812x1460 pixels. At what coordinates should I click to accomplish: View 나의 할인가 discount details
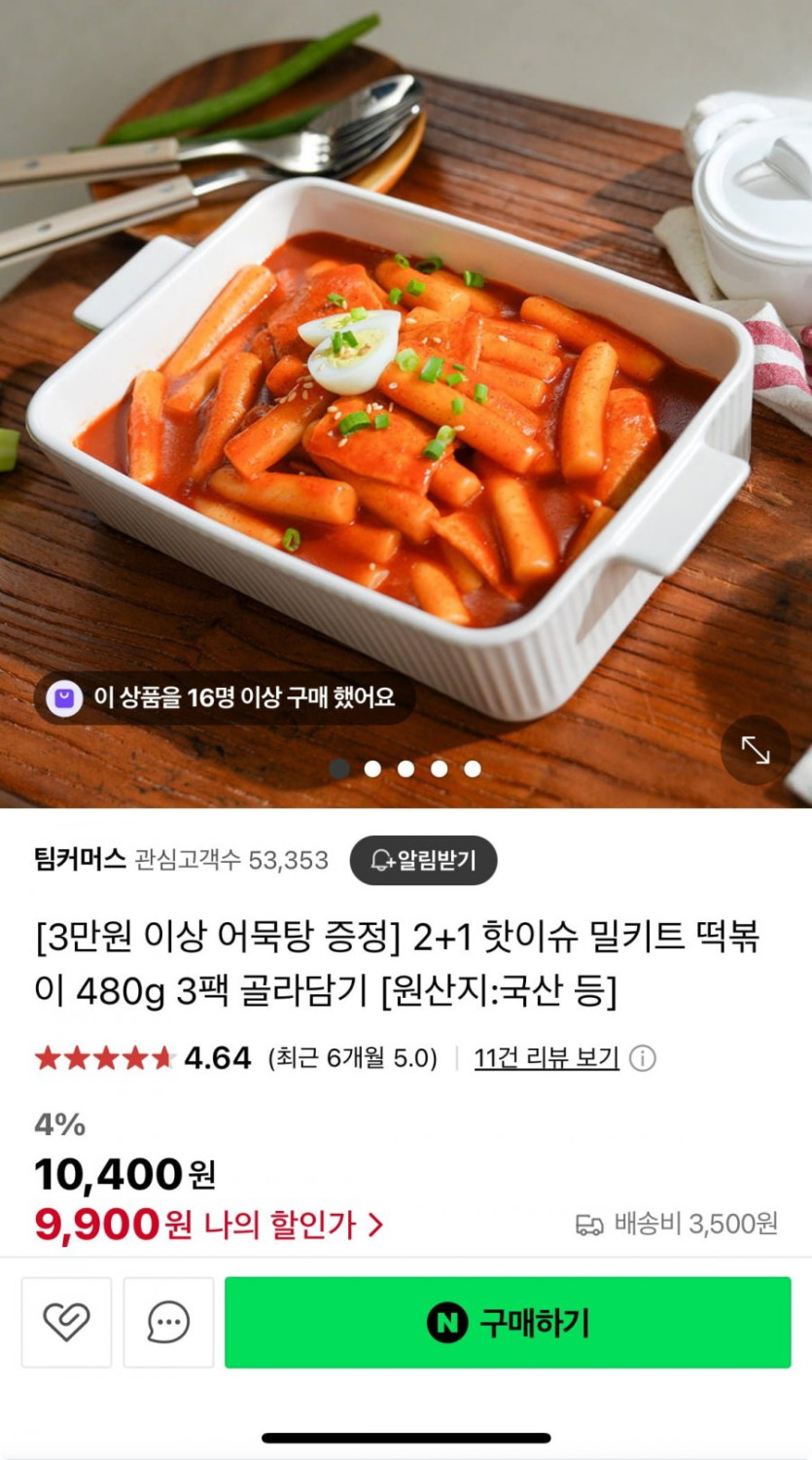pyautogui.click(x=292, y=1225)
